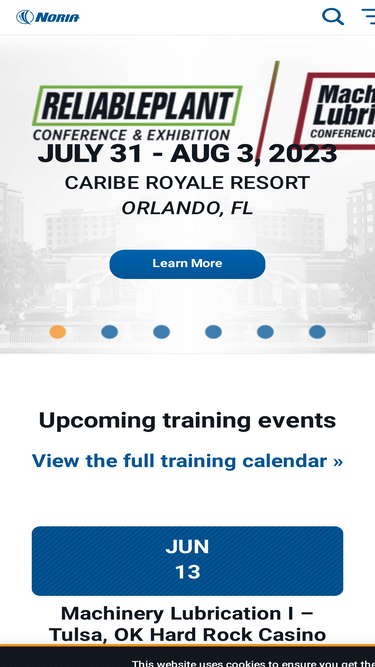Go to the Noria home logo

click(x=48, y=17)
